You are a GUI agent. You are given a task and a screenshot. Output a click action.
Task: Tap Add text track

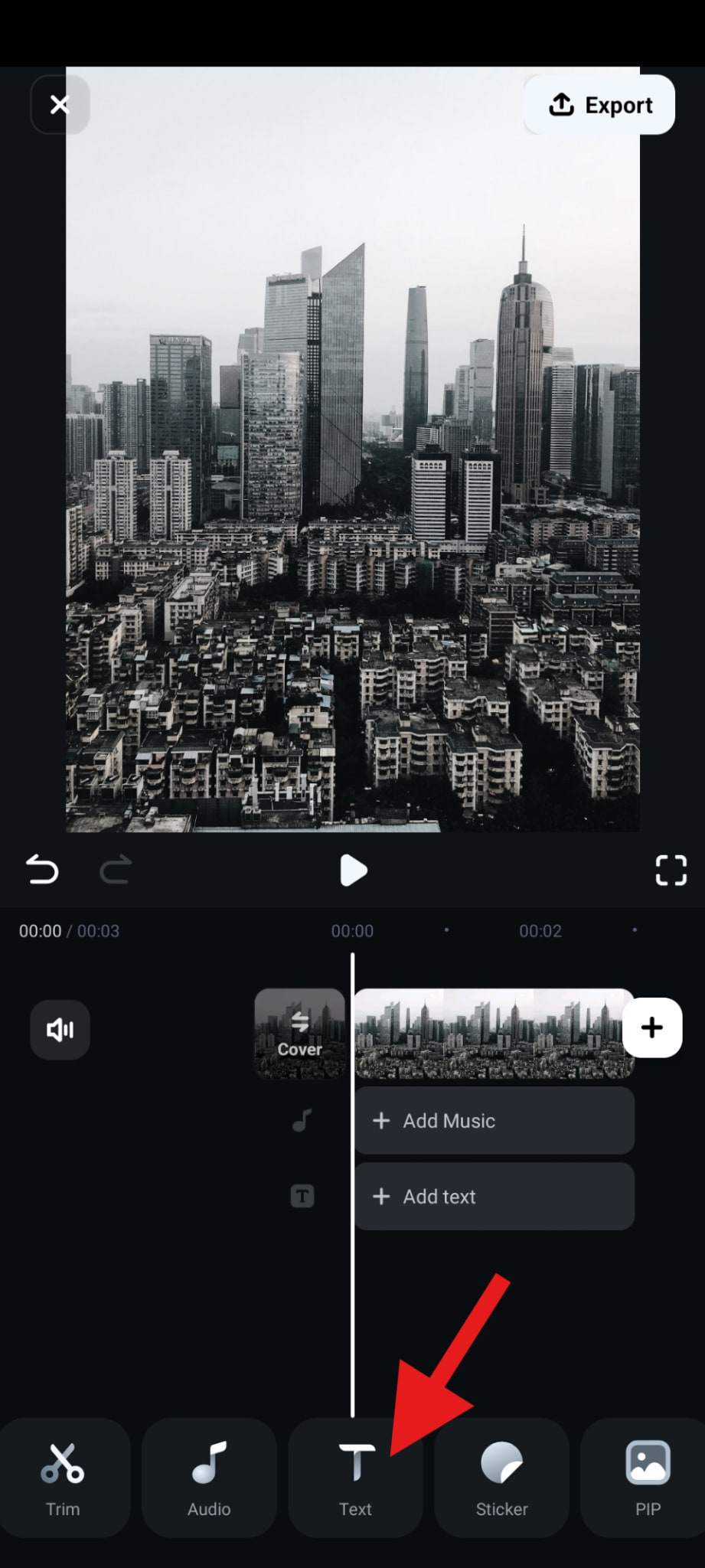tap(494, 1197)
